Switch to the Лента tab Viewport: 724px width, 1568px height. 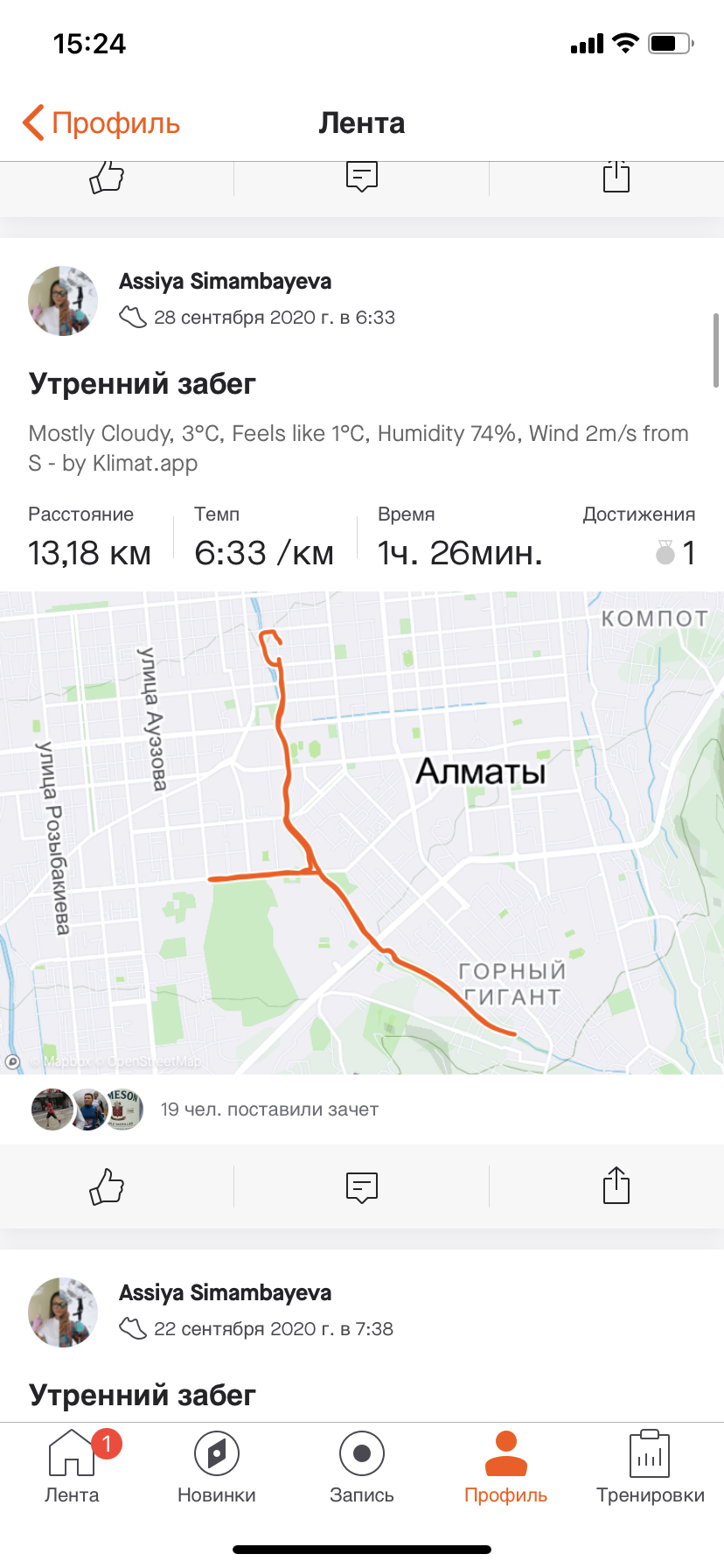pos(72,1466)
